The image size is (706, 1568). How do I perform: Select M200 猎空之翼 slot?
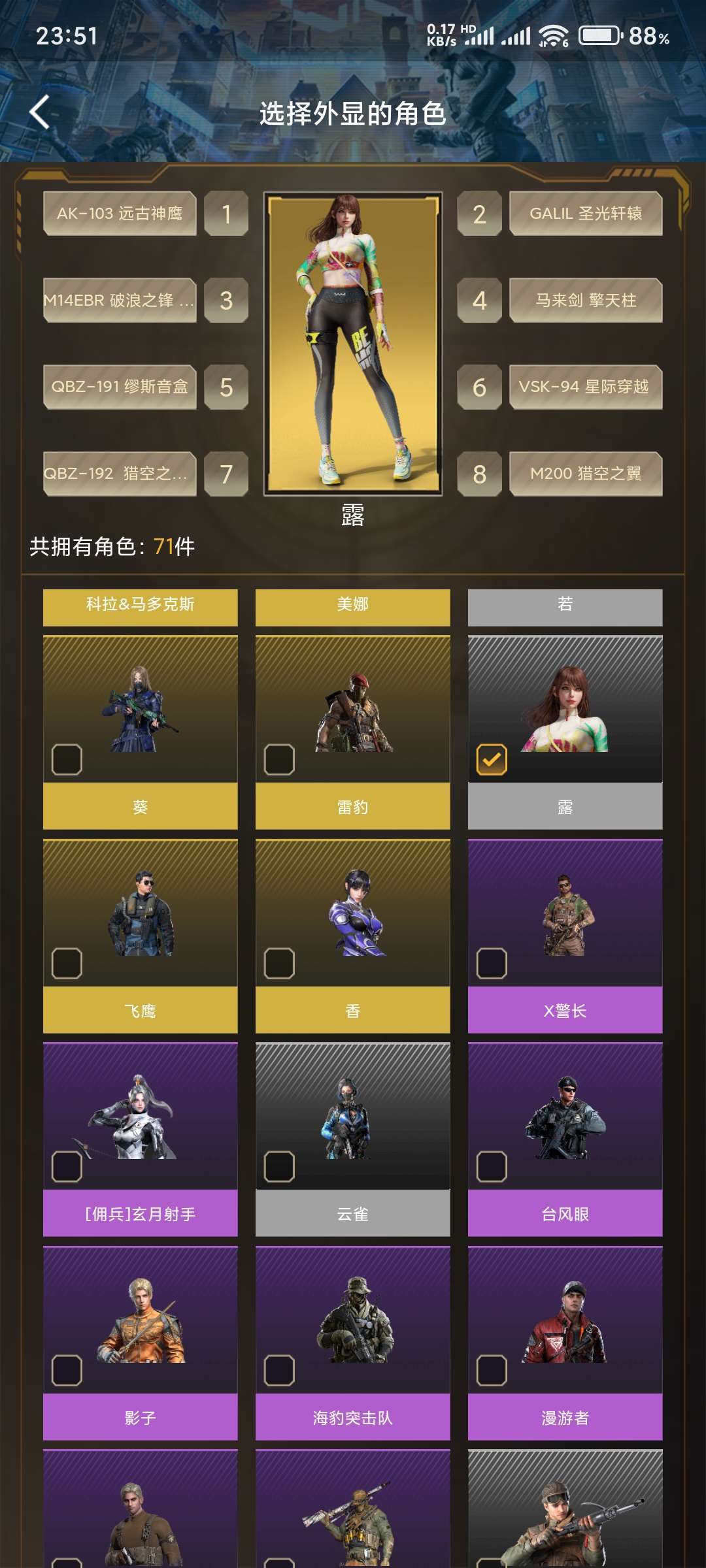pyautogui.click(x=586, y=474)
